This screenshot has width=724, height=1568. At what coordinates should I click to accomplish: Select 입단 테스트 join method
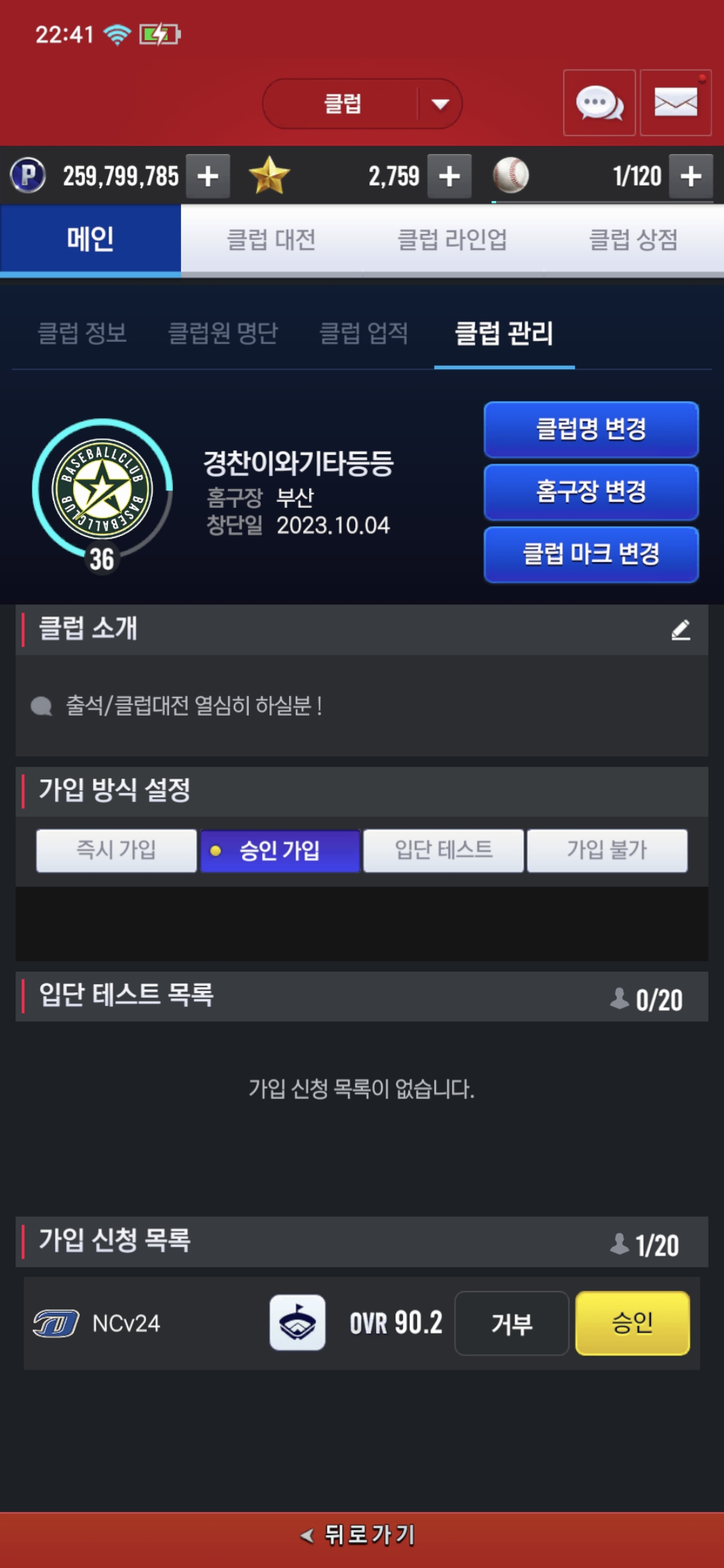(x=443, y=850)
